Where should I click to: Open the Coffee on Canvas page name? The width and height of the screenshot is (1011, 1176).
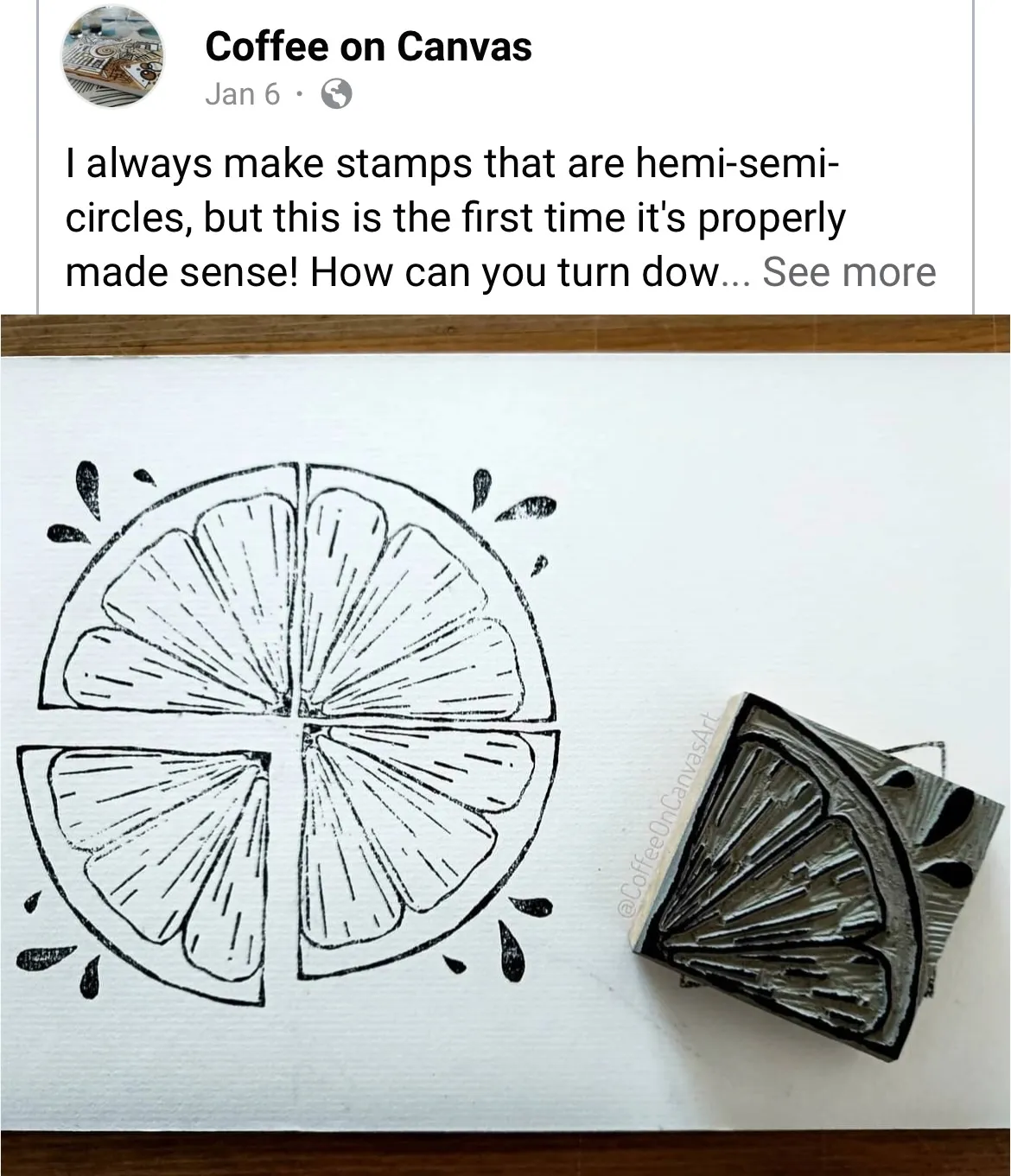click(368, 47)
